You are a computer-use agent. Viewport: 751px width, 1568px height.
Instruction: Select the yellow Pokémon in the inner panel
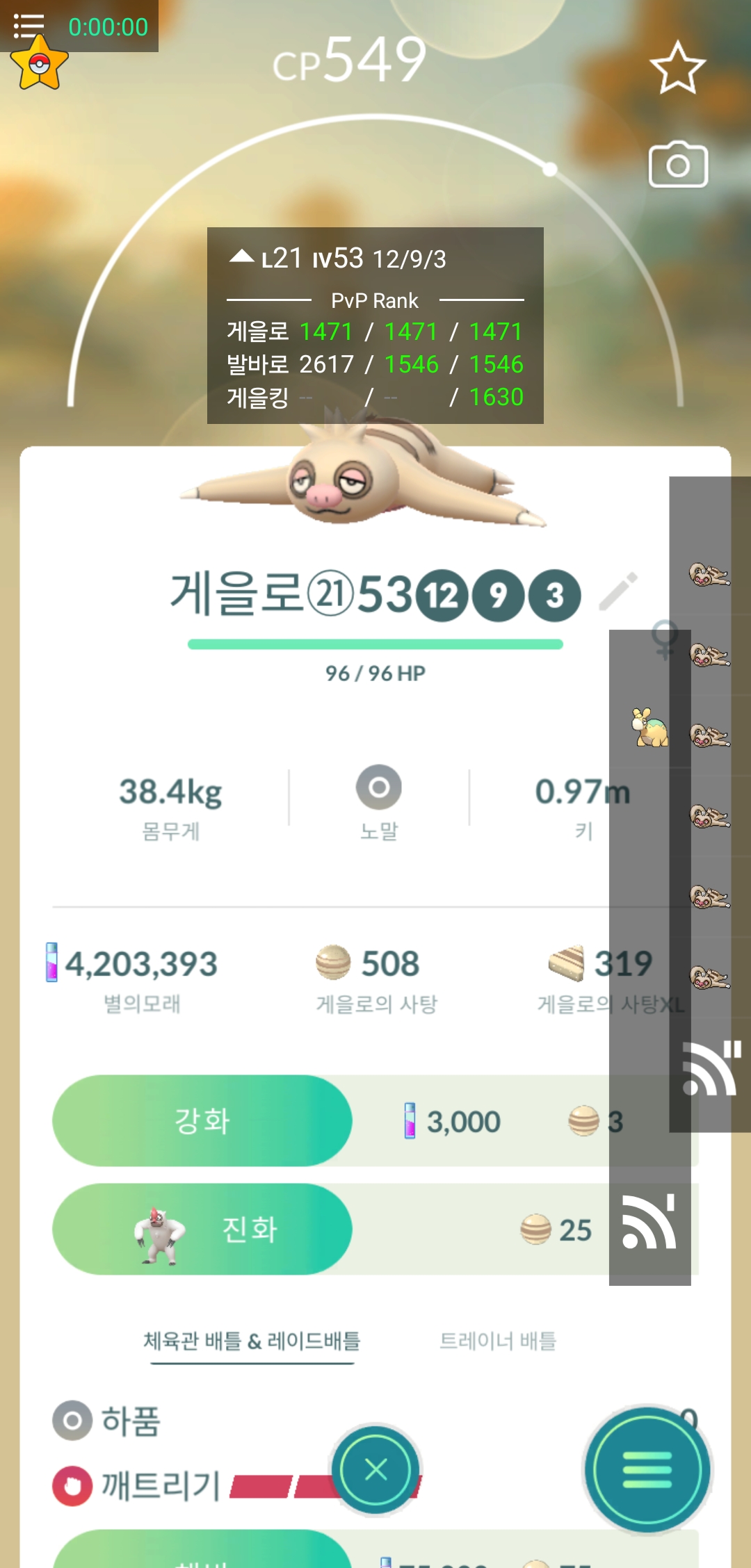point(650,727)
